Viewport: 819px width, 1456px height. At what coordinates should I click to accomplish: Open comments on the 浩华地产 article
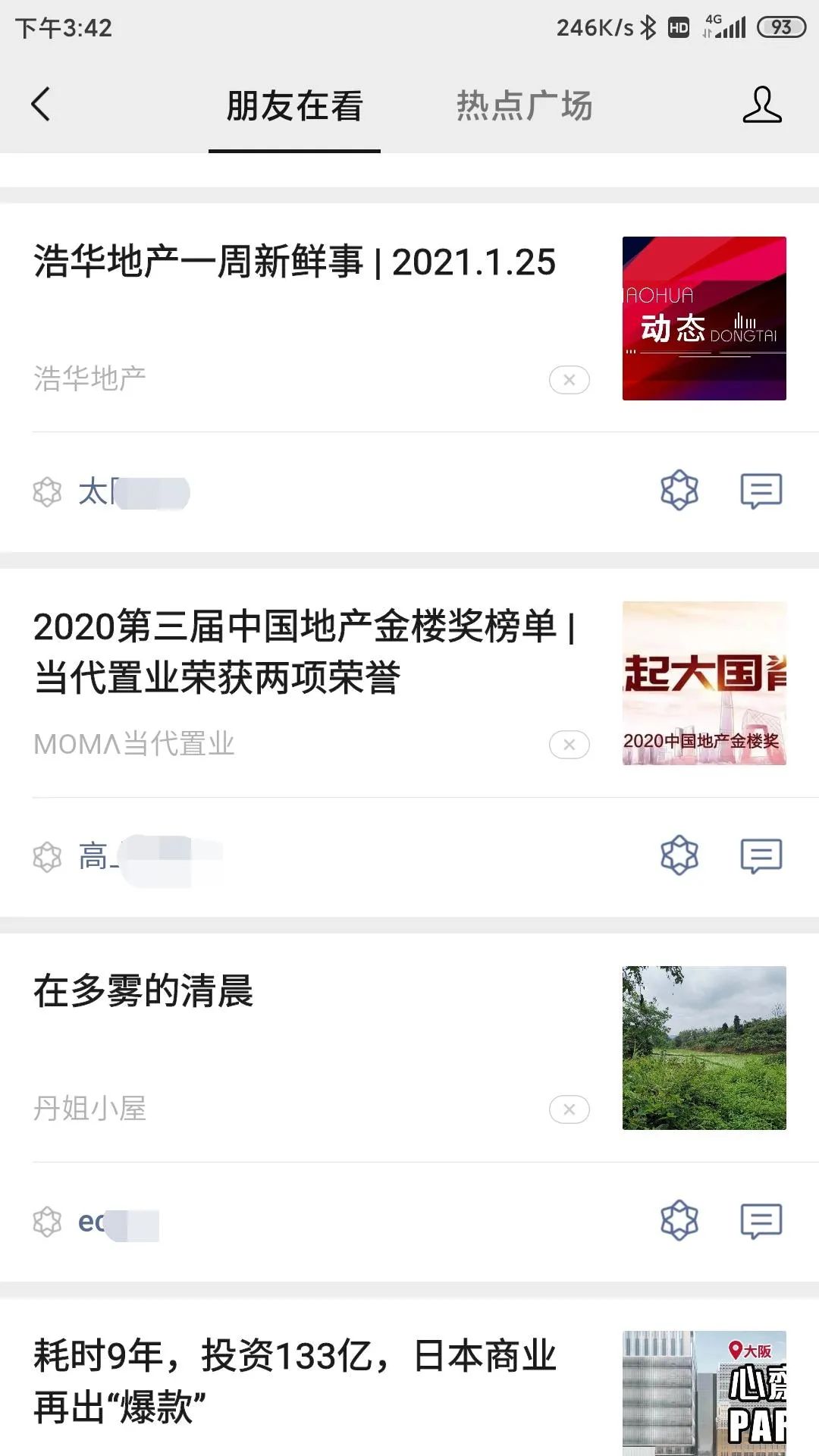[x=762, y=491]
